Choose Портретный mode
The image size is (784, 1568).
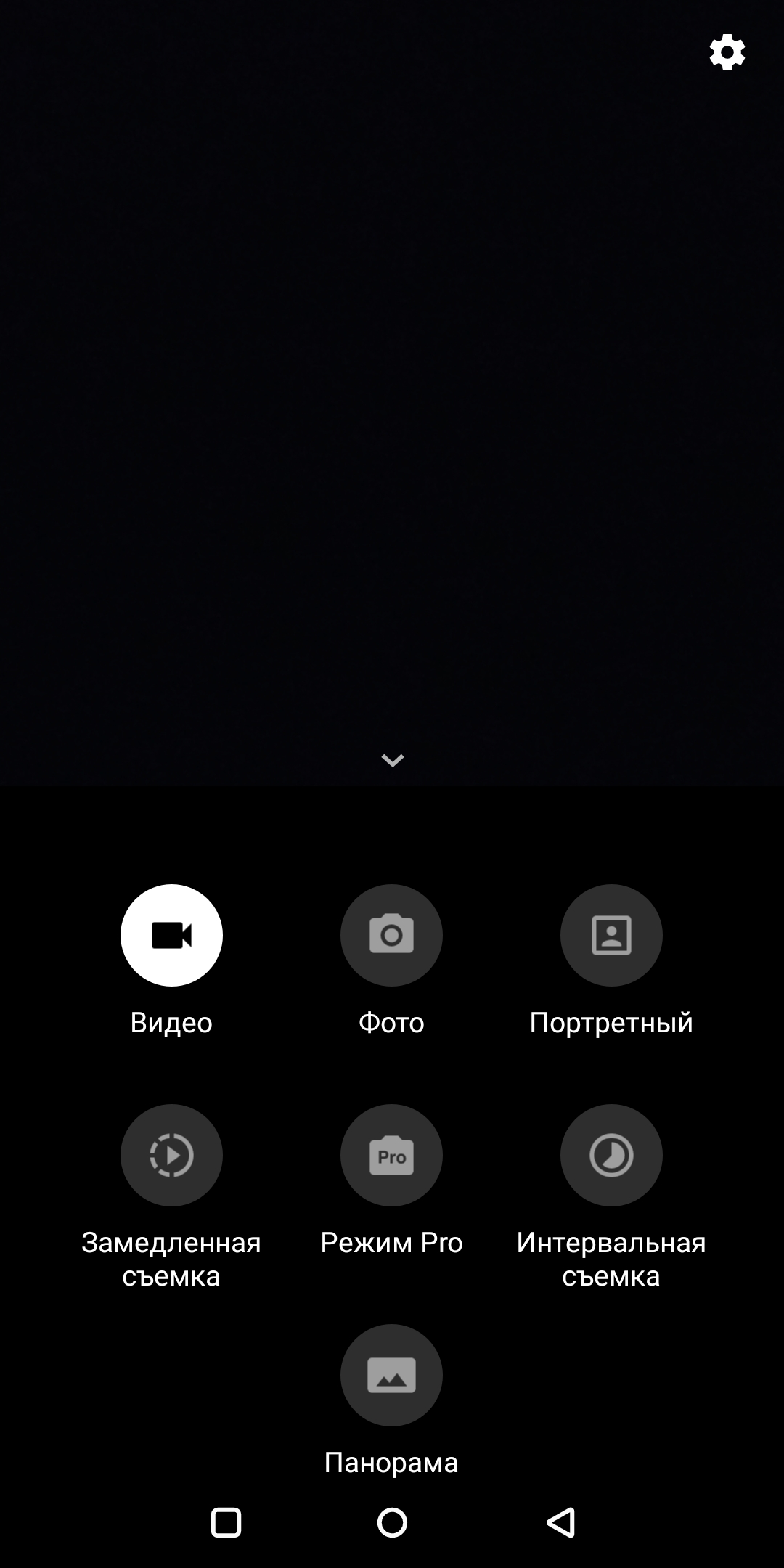[611, 935]
